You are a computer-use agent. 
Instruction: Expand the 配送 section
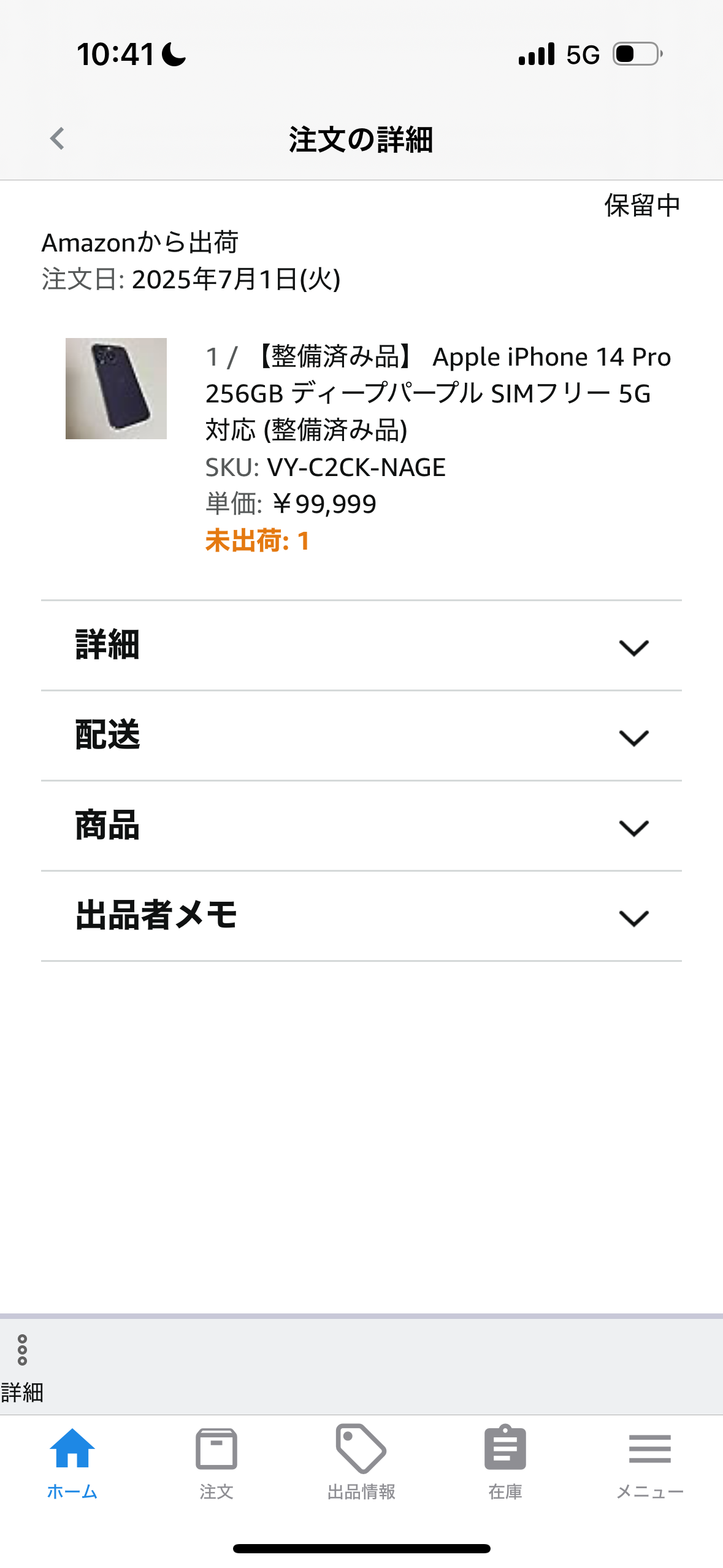click(x=361, y=736)
